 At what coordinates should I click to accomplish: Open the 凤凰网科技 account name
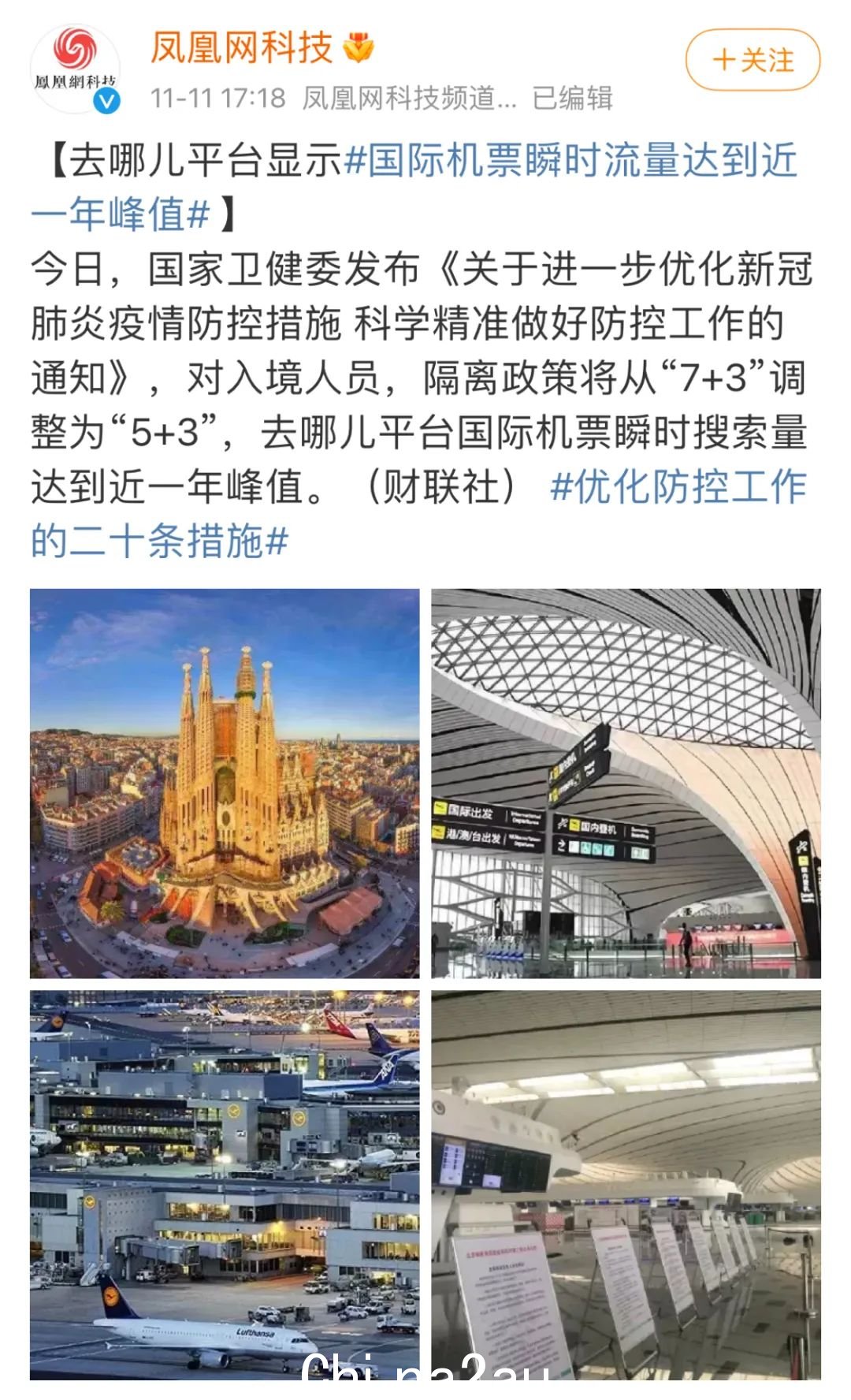coord(241,47)
